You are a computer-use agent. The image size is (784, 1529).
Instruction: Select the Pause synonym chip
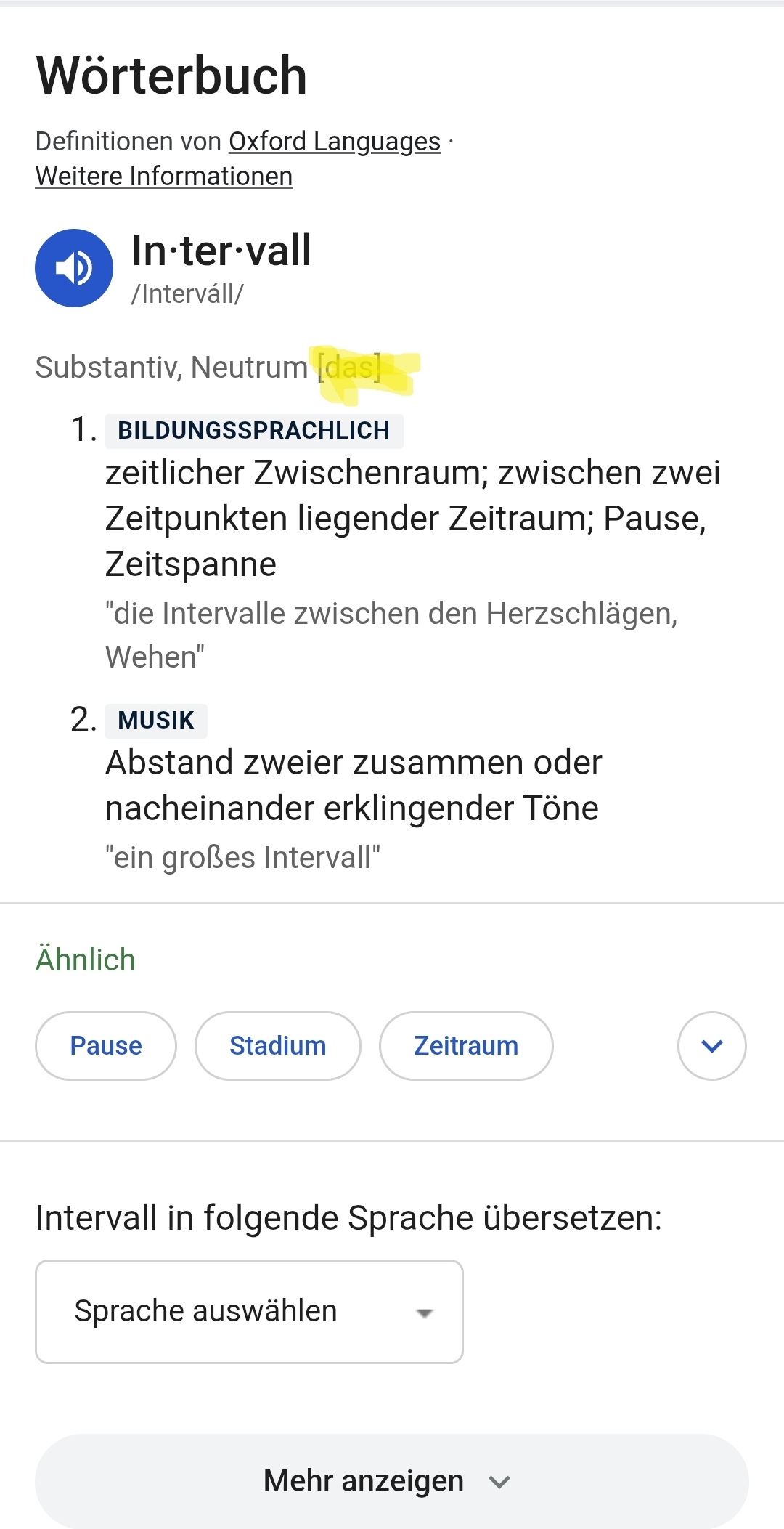click(106, 1046)
